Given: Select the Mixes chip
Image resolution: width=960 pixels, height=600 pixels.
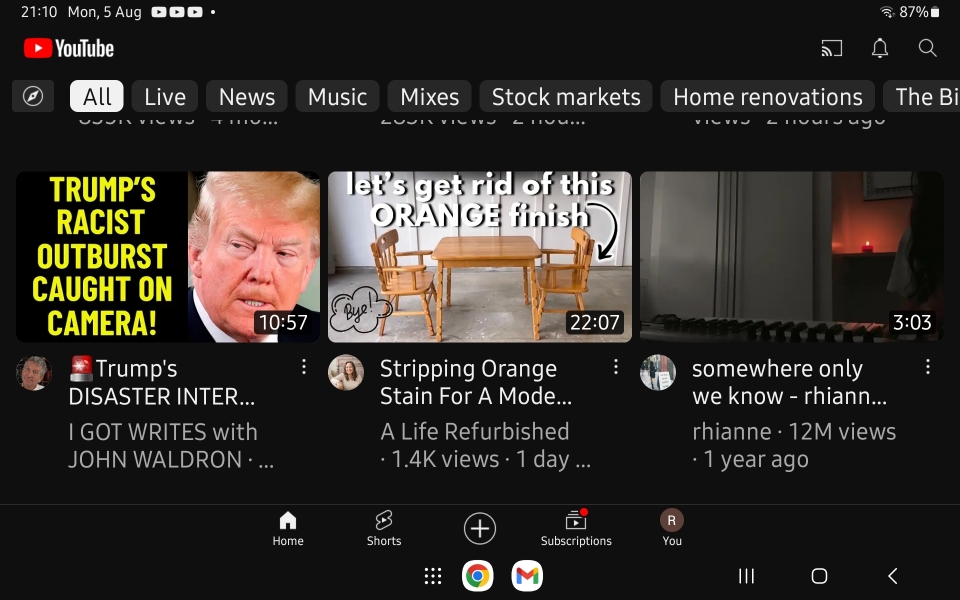Looking at the screenshot, I should (430, 97).
